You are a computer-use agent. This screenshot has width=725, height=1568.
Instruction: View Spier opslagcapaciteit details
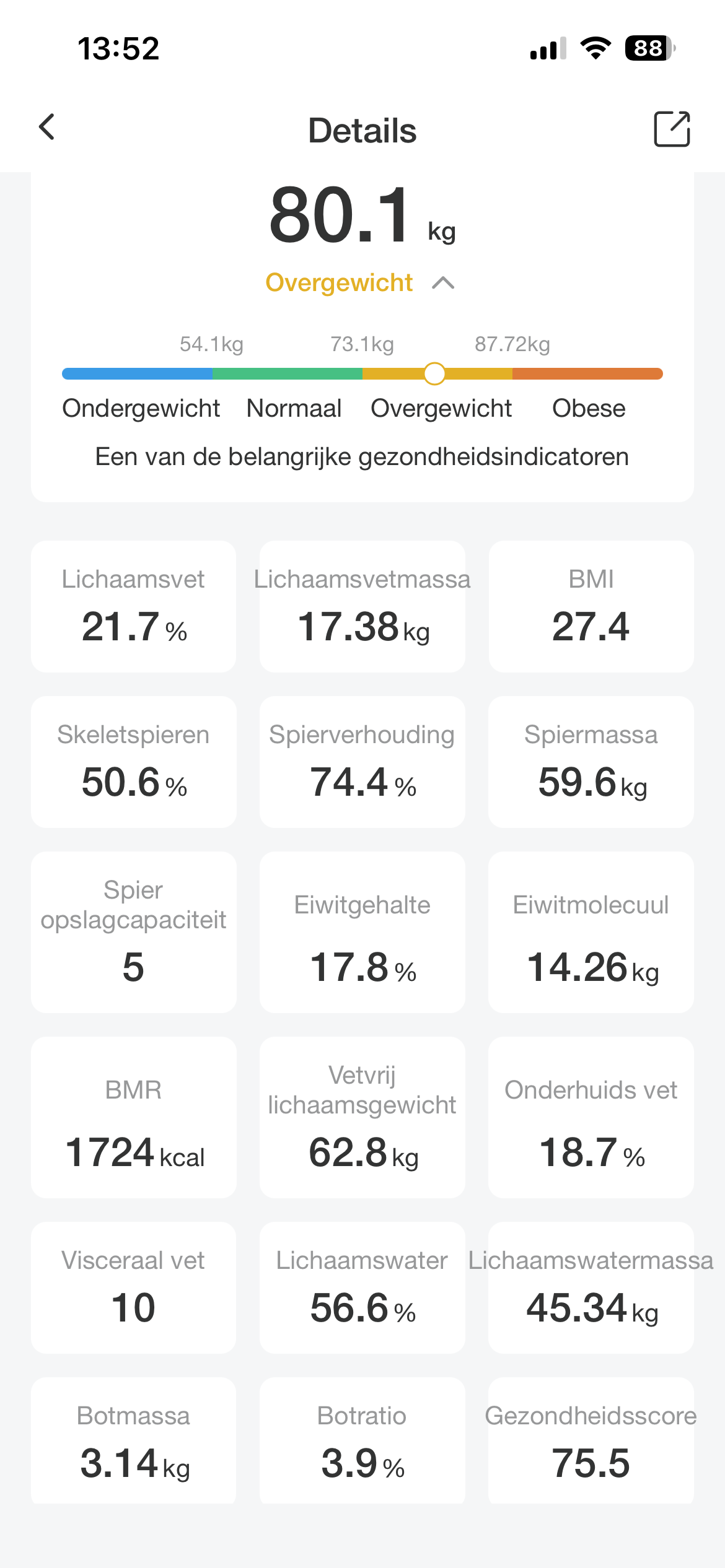(x=133, y=932)
